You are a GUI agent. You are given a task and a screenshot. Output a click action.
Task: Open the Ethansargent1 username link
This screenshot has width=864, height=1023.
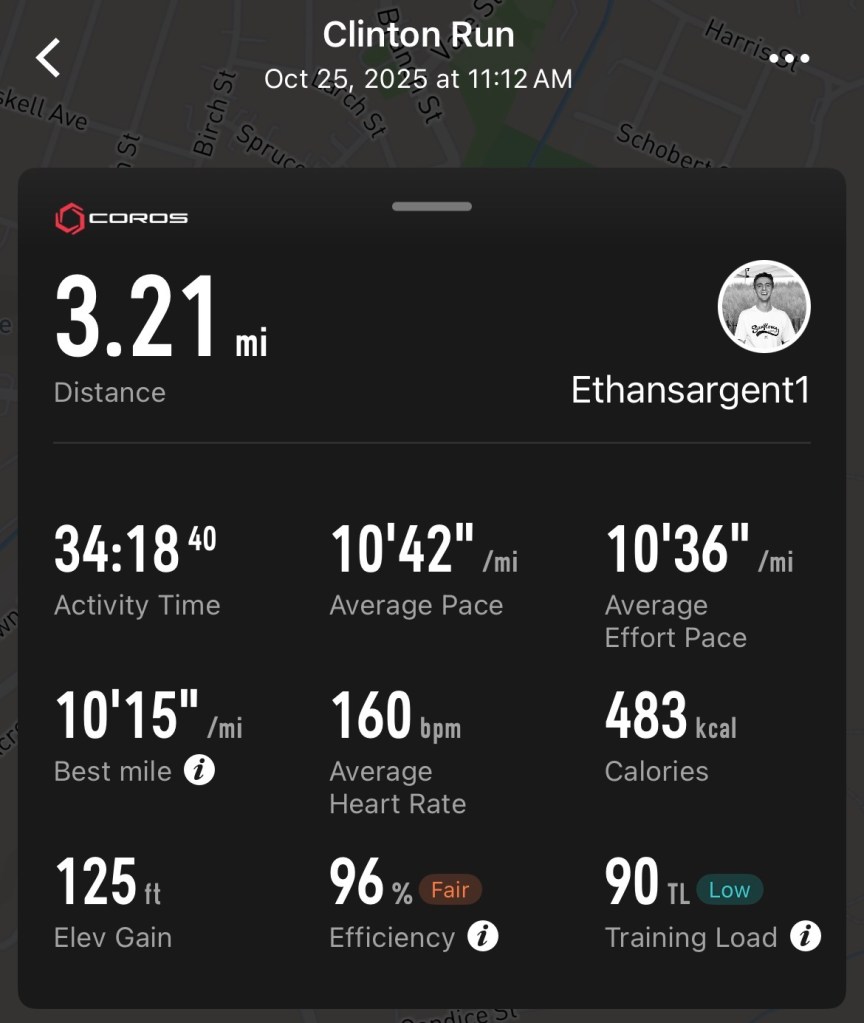pyautogui.click(x=689, y=390)
